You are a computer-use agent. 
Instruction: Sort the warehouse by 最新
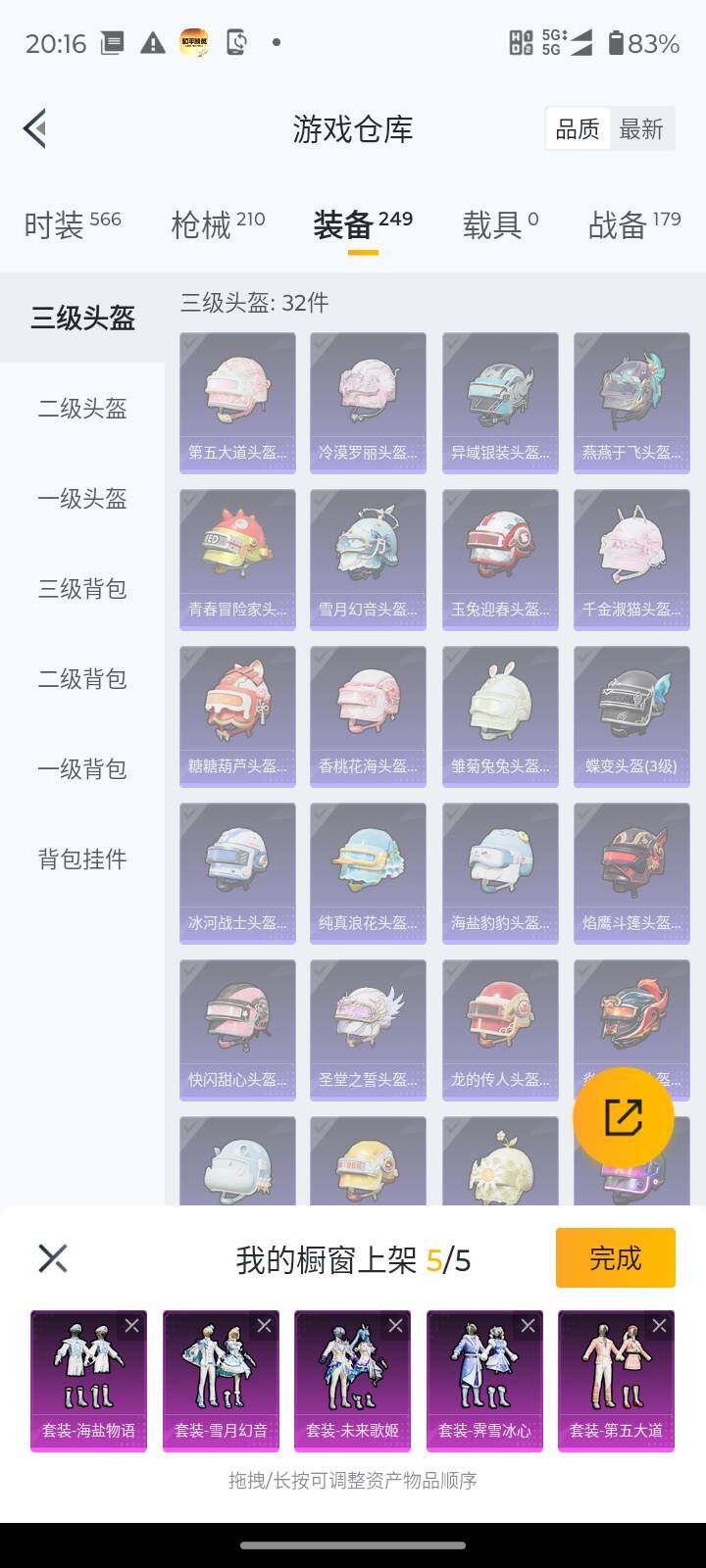point(641,129)
